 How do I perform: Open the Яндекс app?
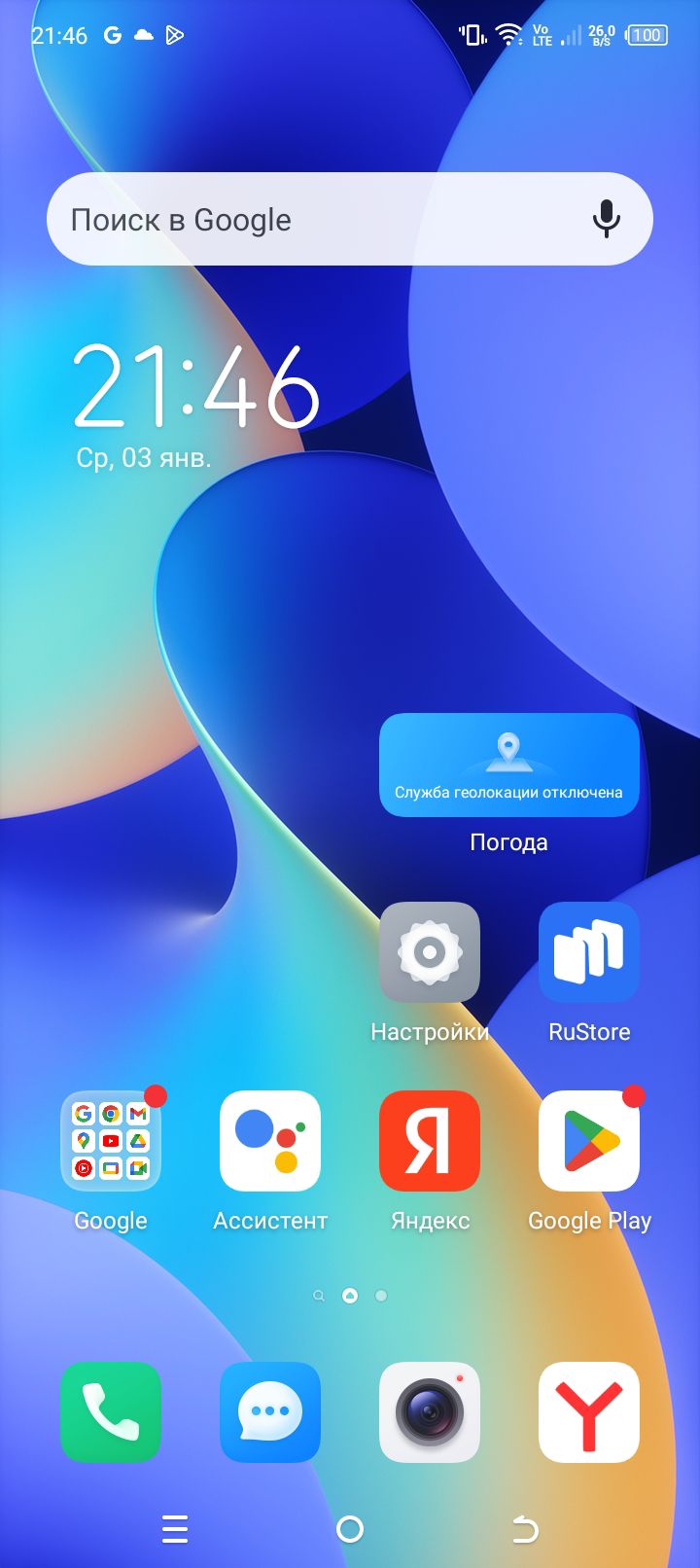pos(430,1141)
